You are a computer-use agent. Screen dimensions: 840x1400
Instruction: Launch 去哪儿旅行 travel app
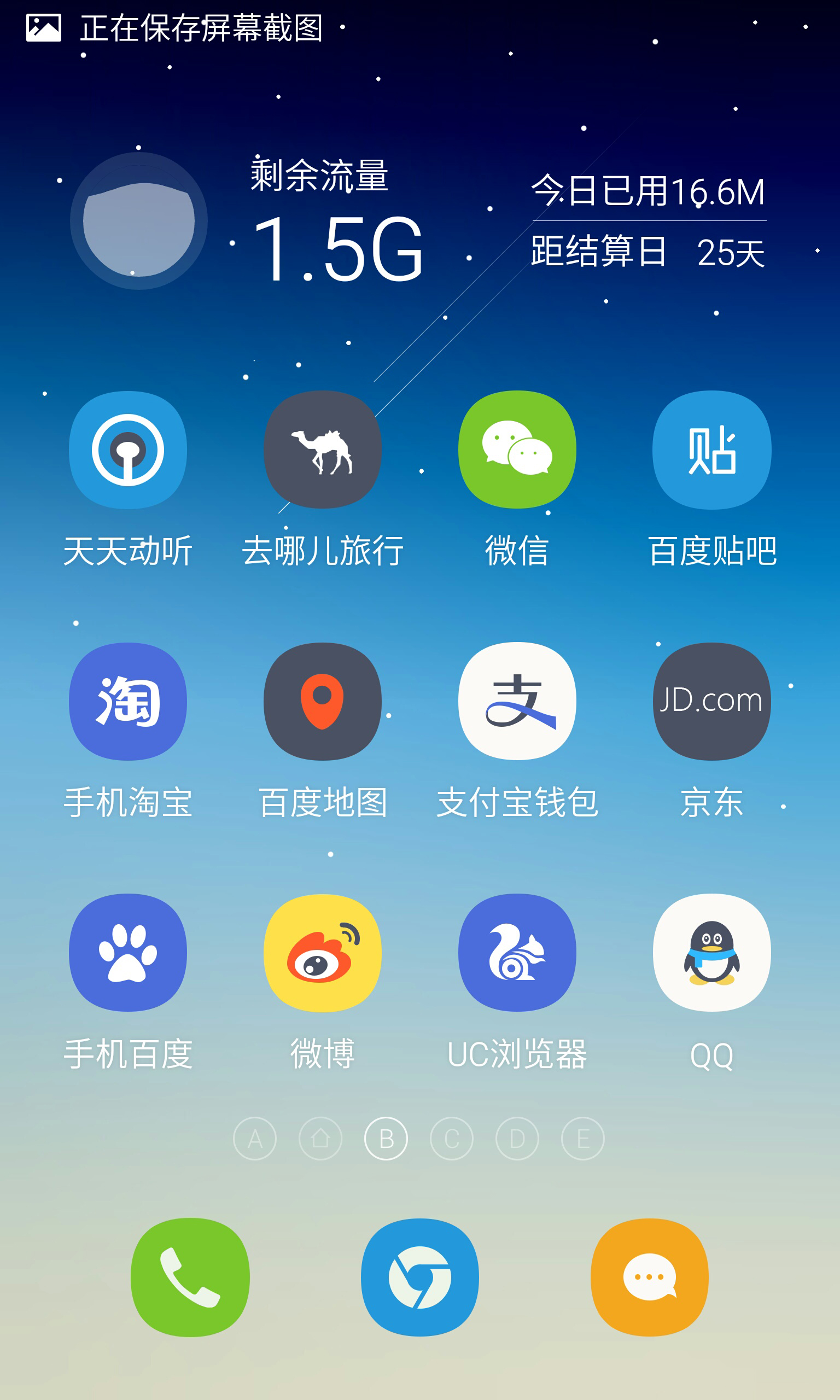(322, 450)
